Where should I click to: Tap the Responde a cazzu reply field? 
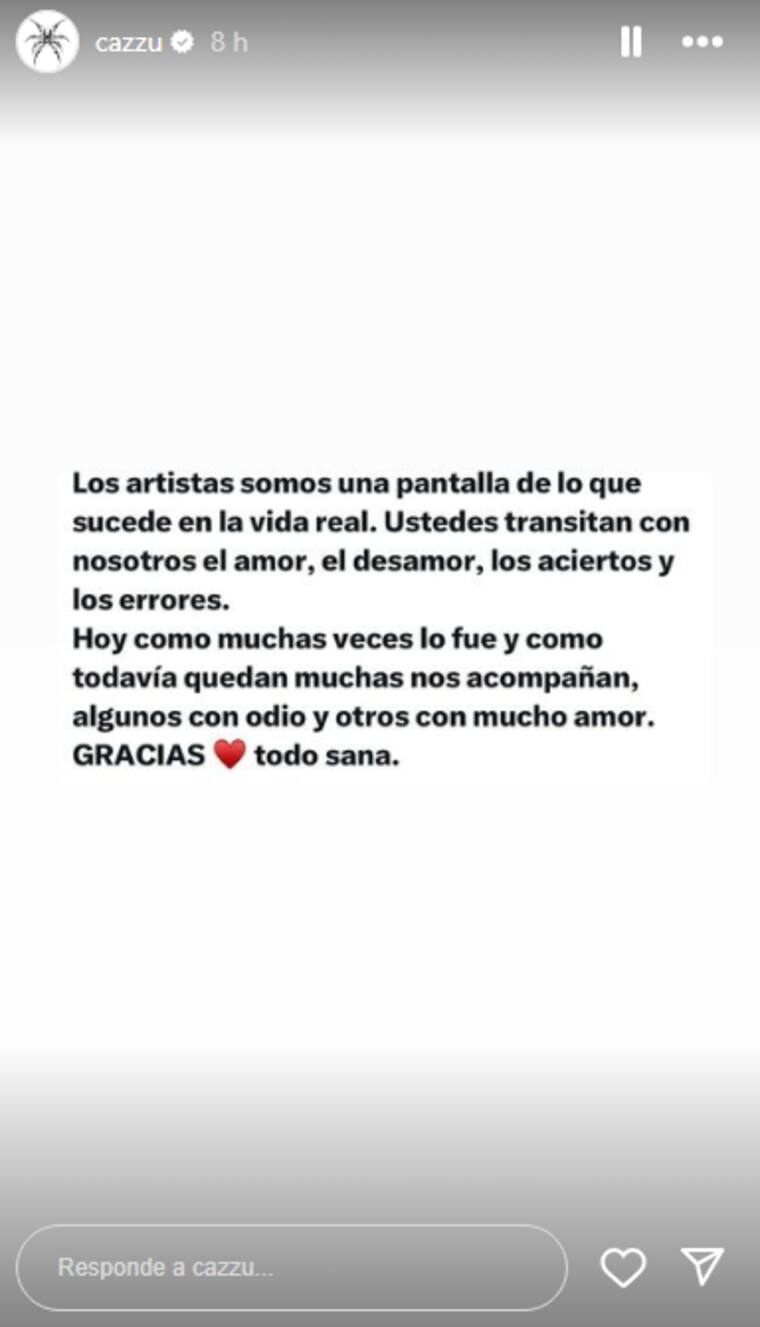[290, 1267]
